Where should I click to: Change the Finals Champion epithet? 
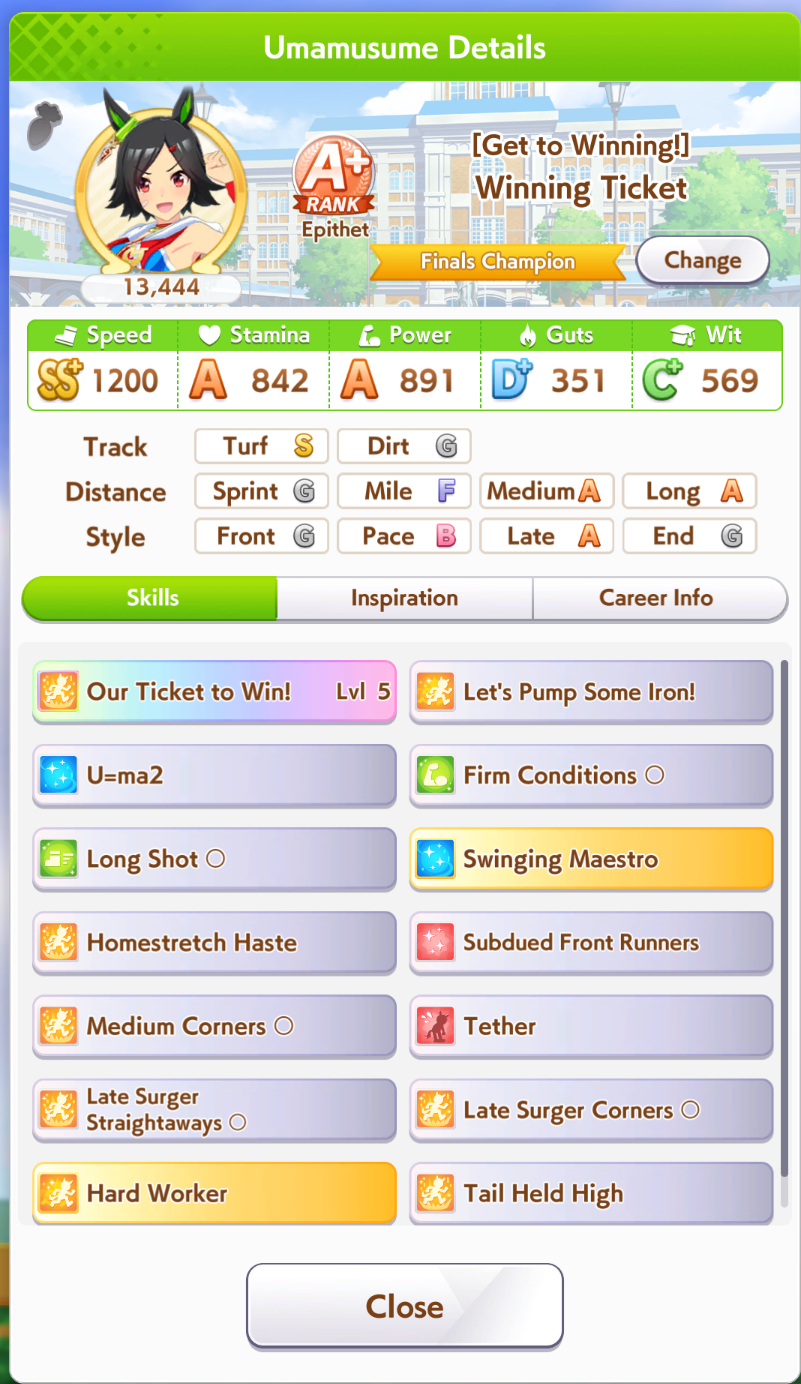702,261
